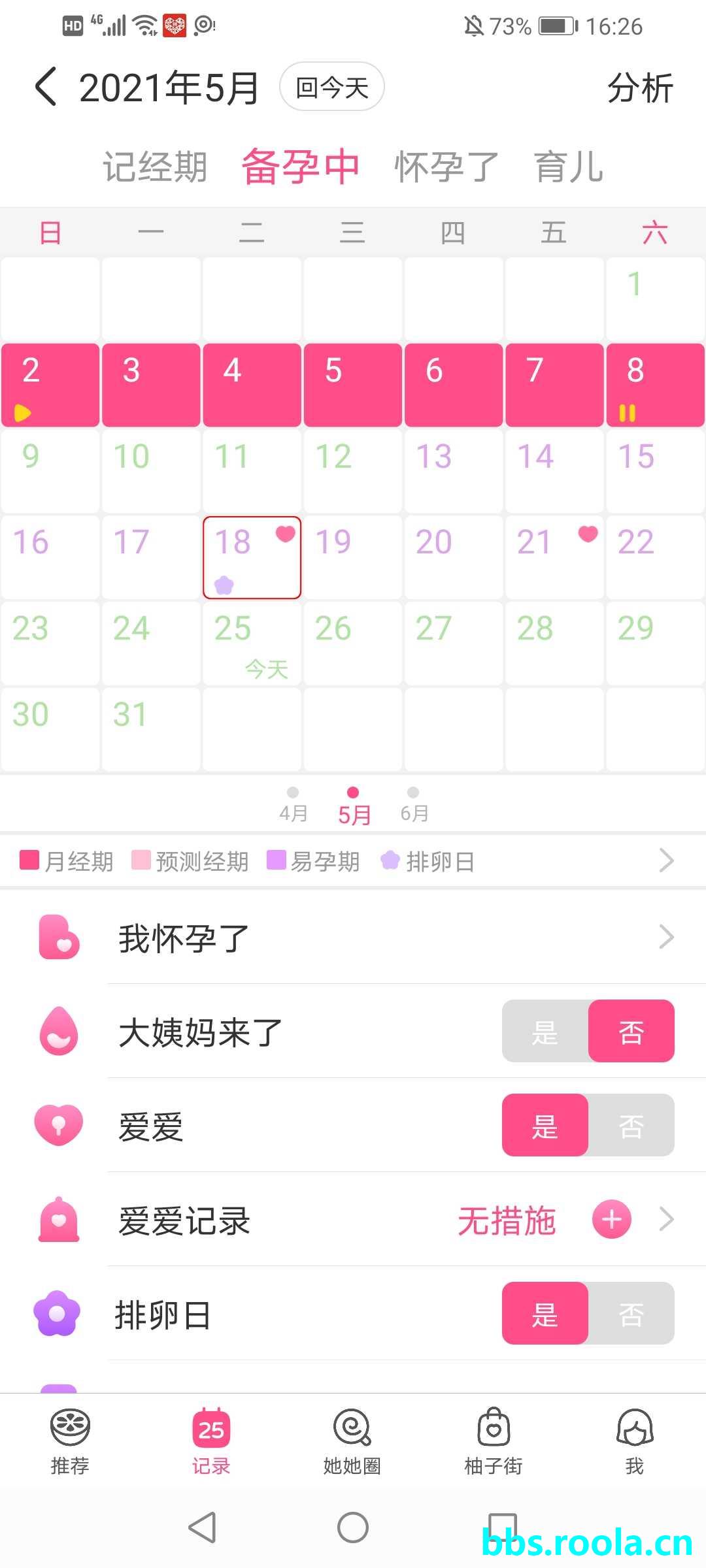Select today's date, May 25
The image size is (706, 1568).
[x=252, y=643]
